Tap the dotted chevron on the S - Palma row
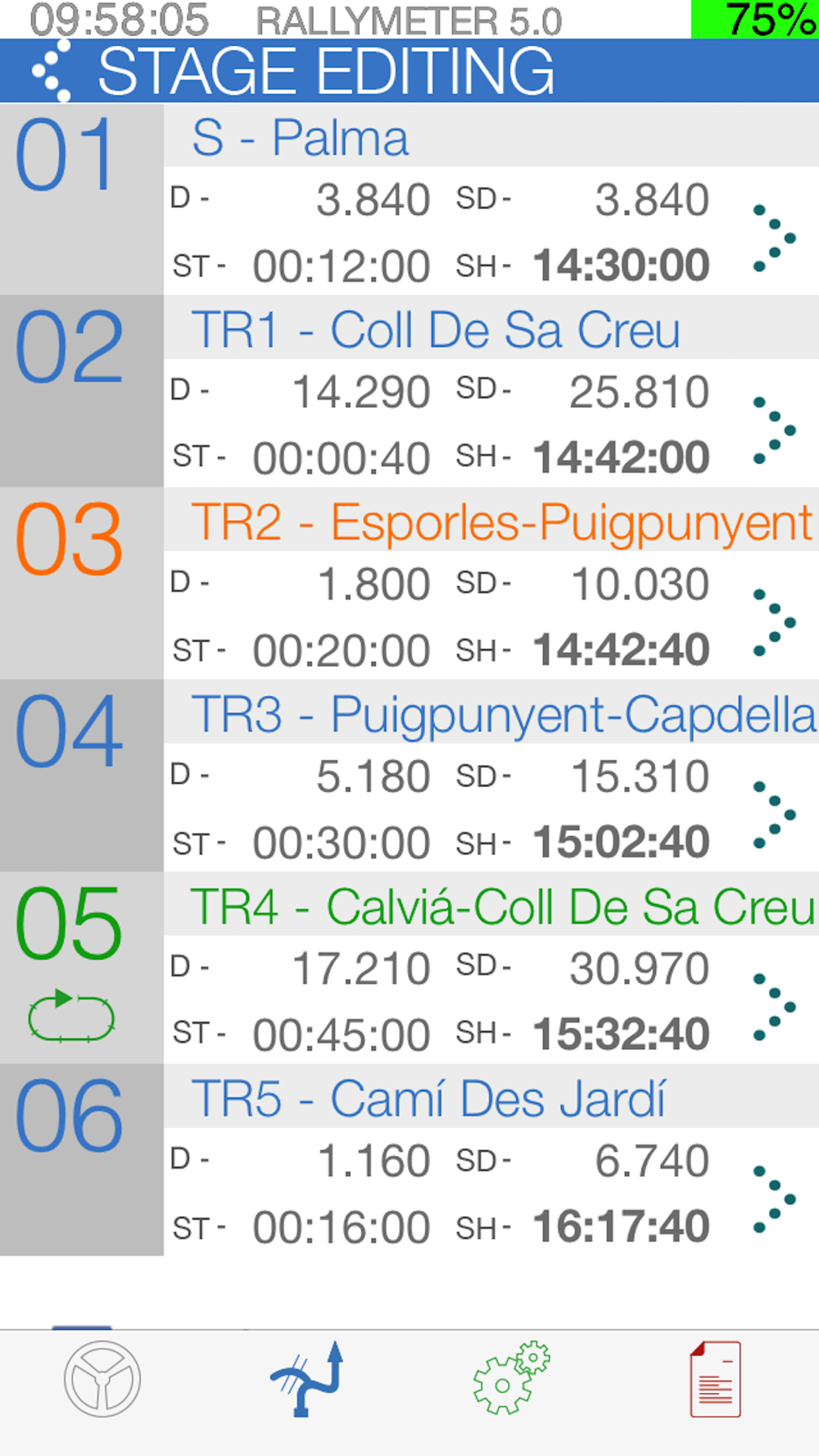This screenshot has height=1456, width=819. (775, 238)
